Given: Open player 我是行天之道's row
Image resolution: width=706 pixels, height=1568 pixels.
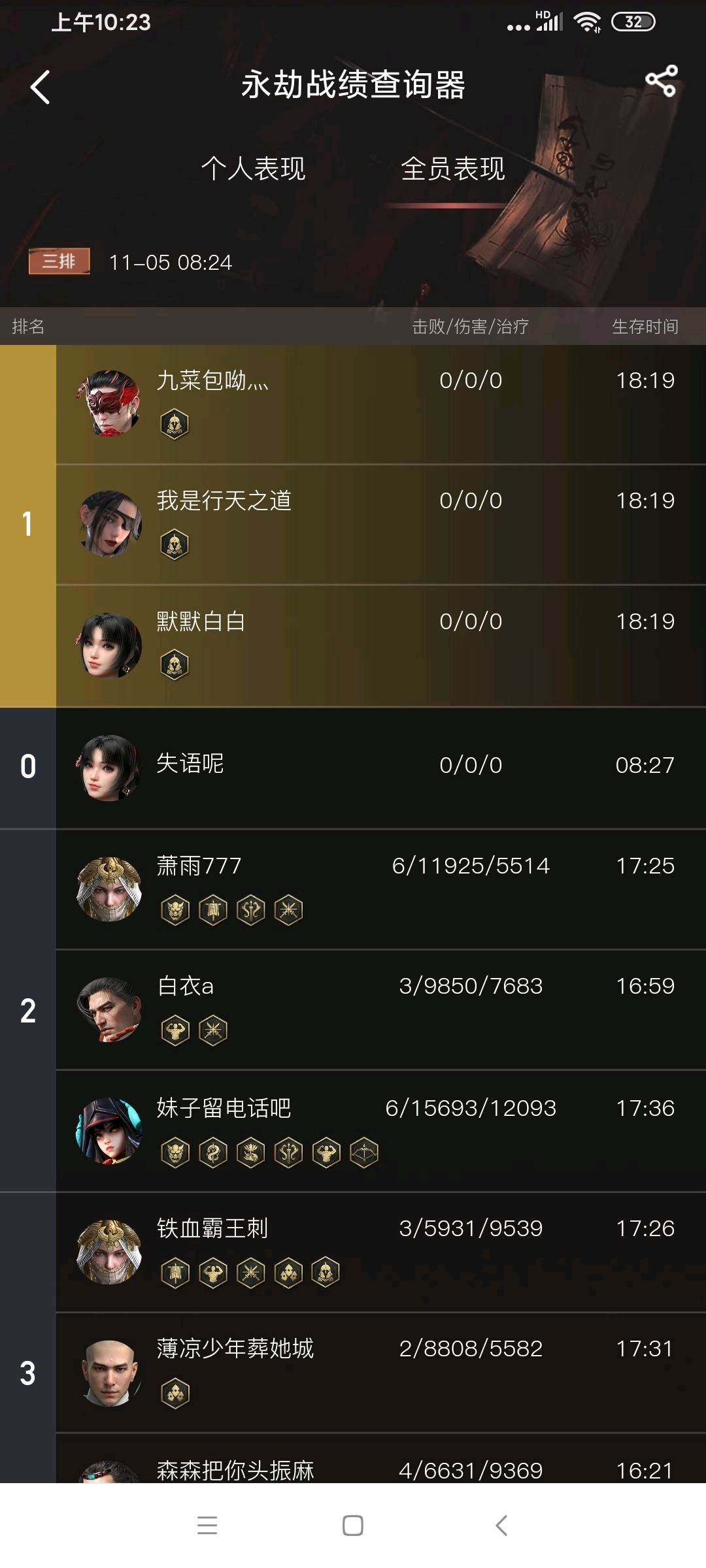Looking at the screenshot, I should [x=381, y=525].
